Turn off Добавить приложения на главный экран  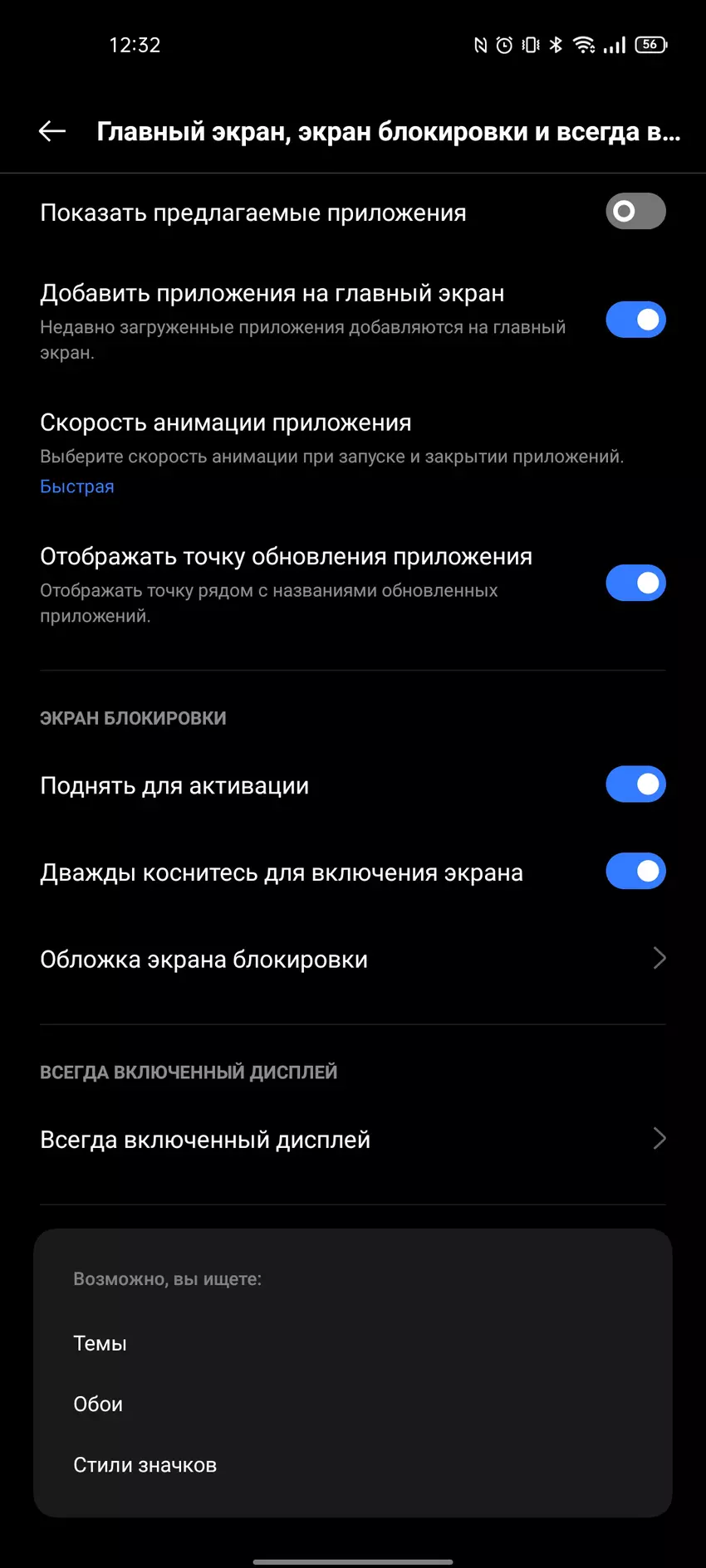click(635, 320)
